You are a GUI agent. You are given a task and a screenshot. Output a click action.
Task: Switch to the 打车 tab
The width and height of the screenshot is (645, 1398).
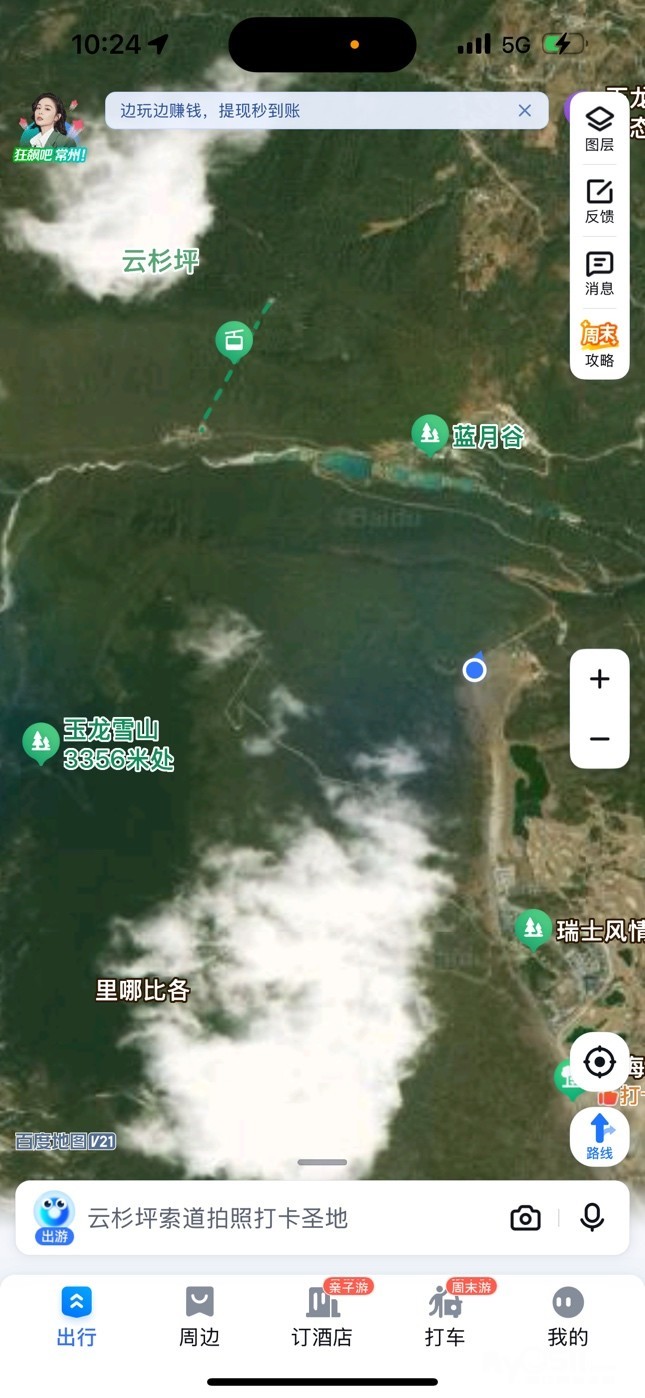coord(445,1316)
